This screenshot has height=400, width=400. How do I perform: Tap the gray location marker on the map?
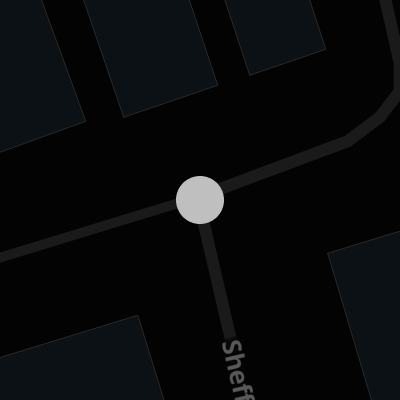pyautogui.click(x=200, y=200)
